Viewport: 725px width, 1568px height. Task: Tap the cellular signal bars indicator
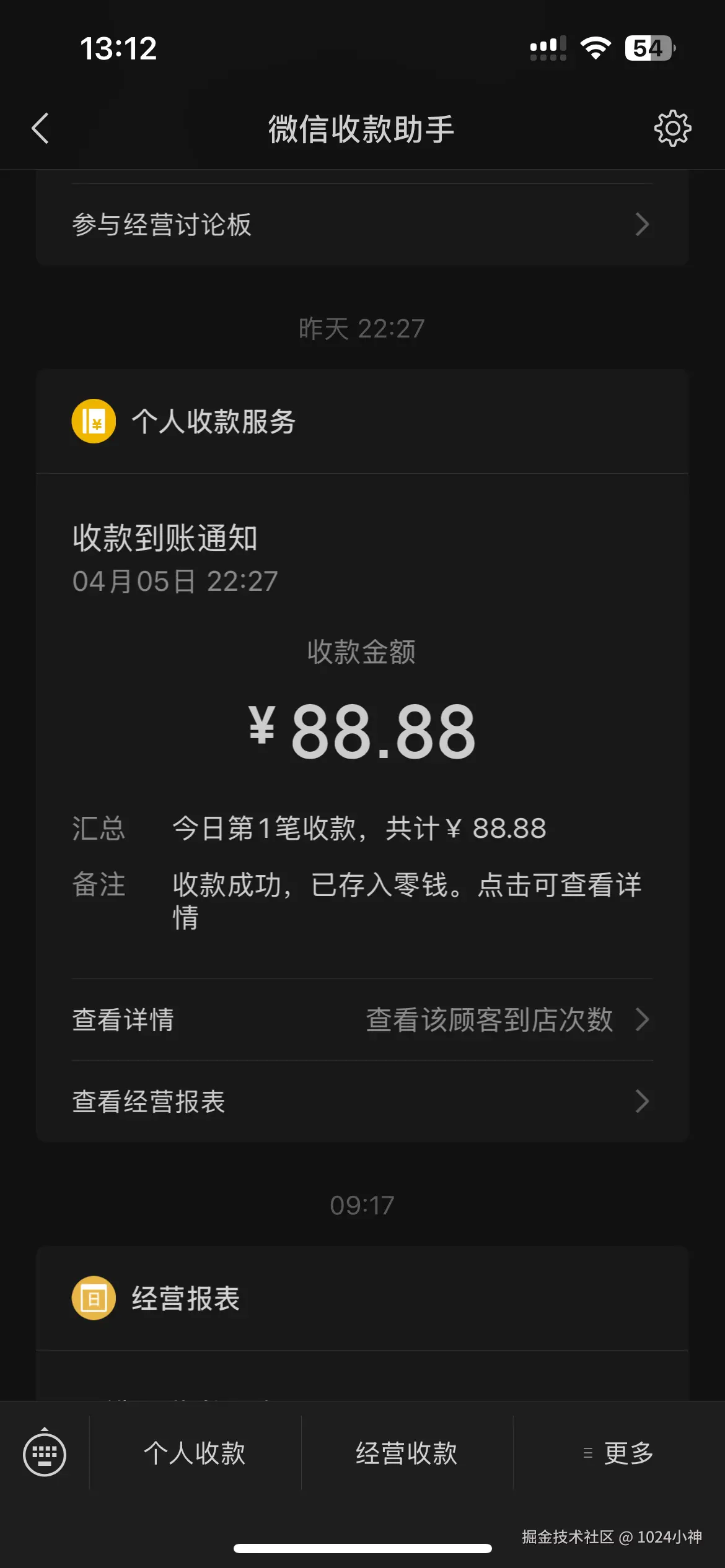pos(548,48)
